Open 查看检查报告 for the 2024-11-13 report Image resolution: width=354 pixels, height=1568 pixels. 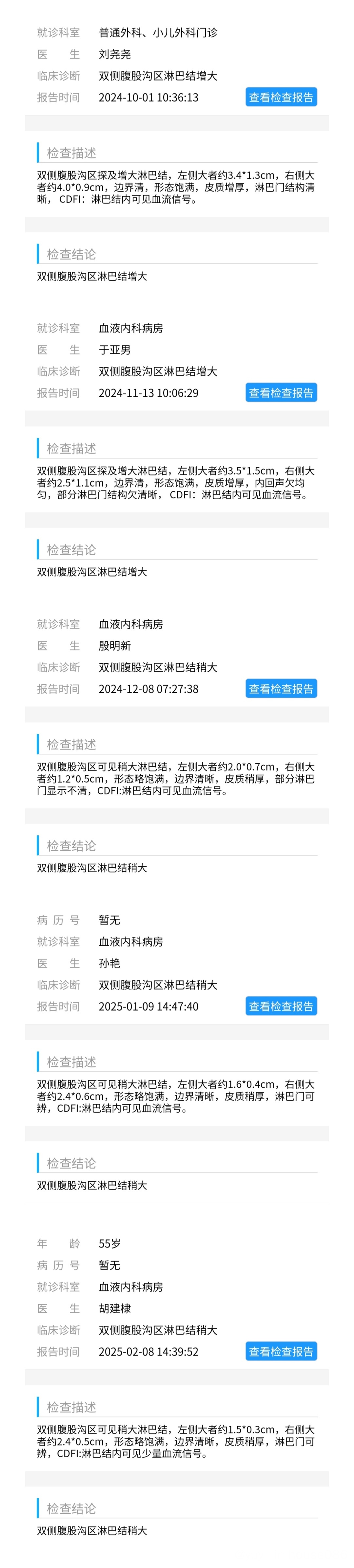click(x=281, y=393)
